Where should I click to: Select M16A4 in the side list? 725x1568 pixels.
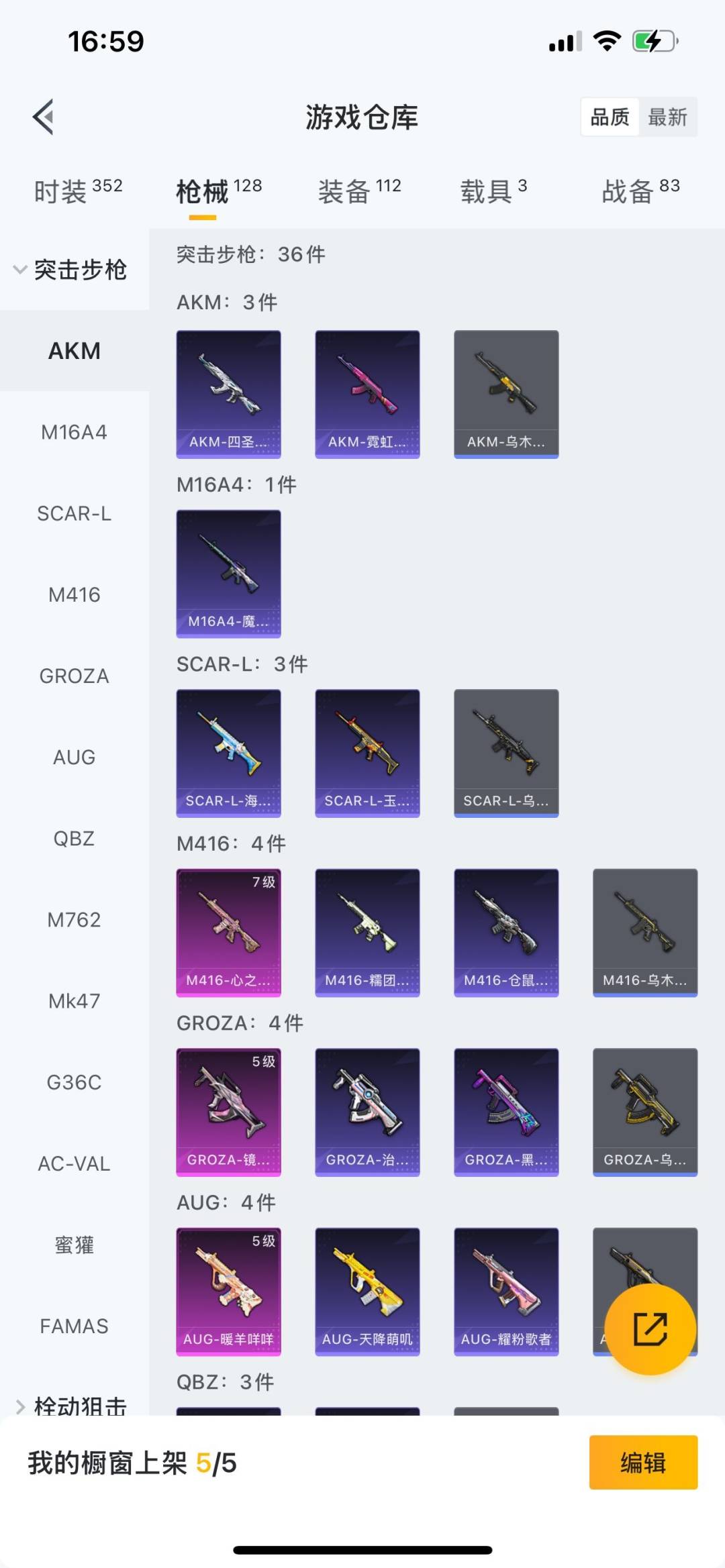tap(74, 432)
